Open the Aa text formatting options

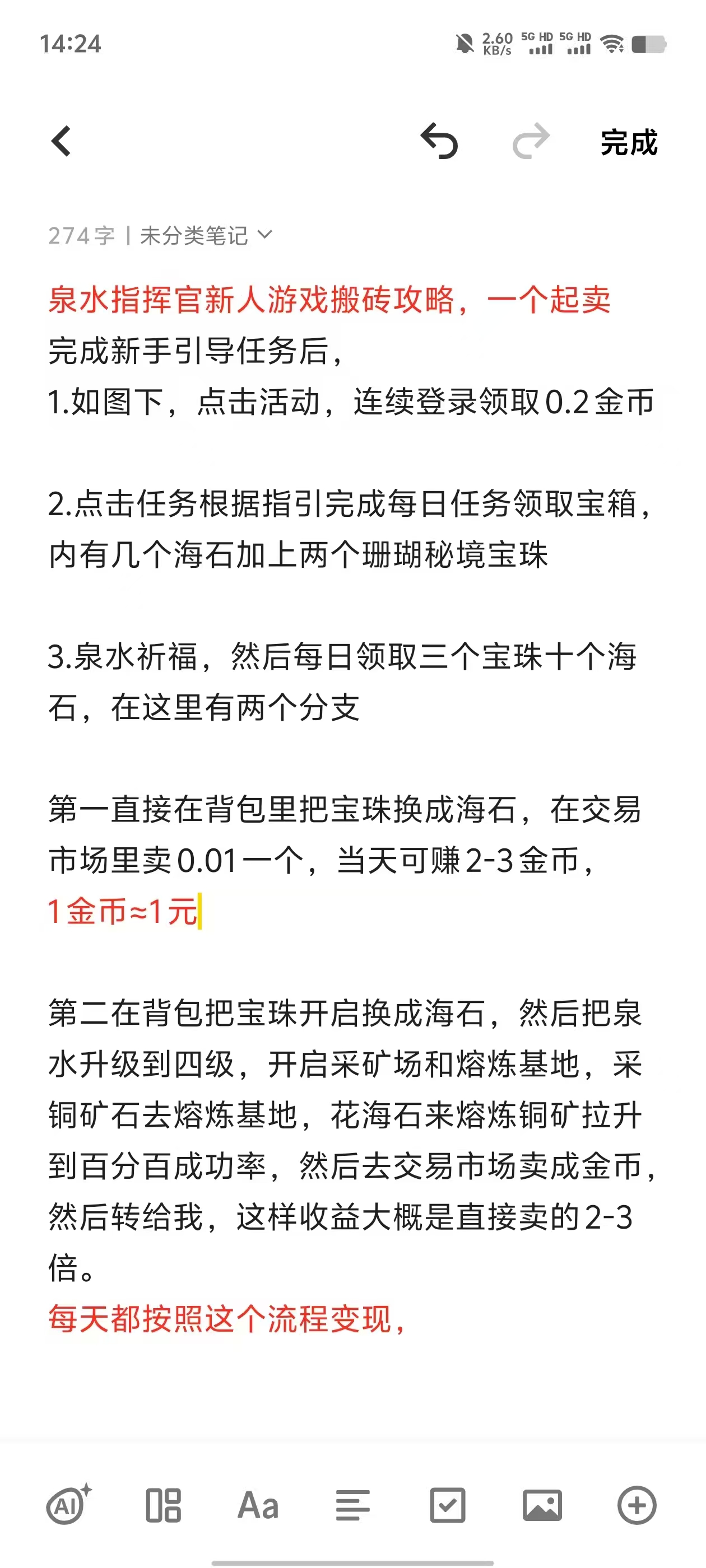pos(258,1505)
